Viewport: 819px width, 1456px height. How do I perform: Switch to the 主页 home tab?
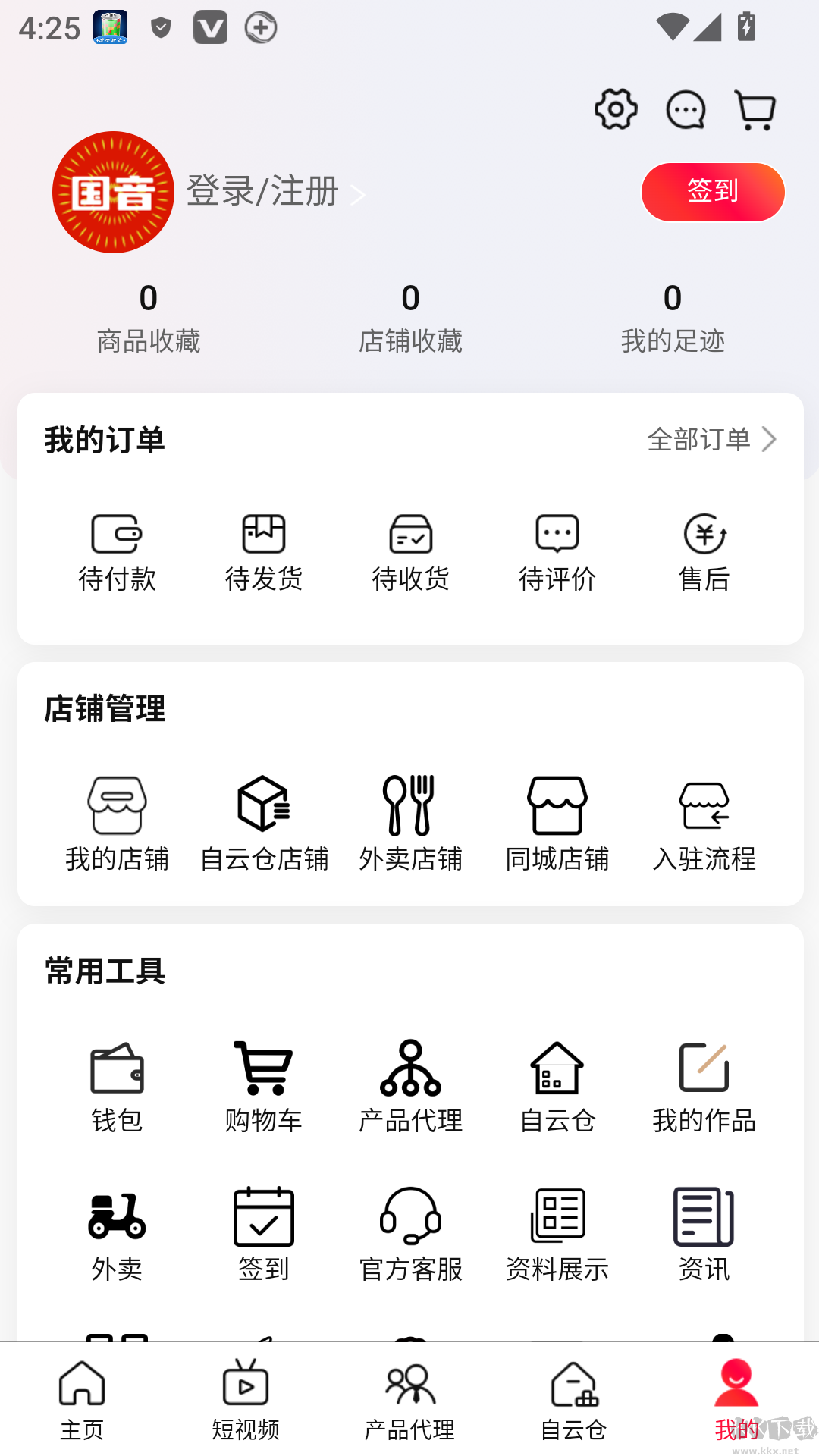pyautogui.click(x=83, y=1399)
